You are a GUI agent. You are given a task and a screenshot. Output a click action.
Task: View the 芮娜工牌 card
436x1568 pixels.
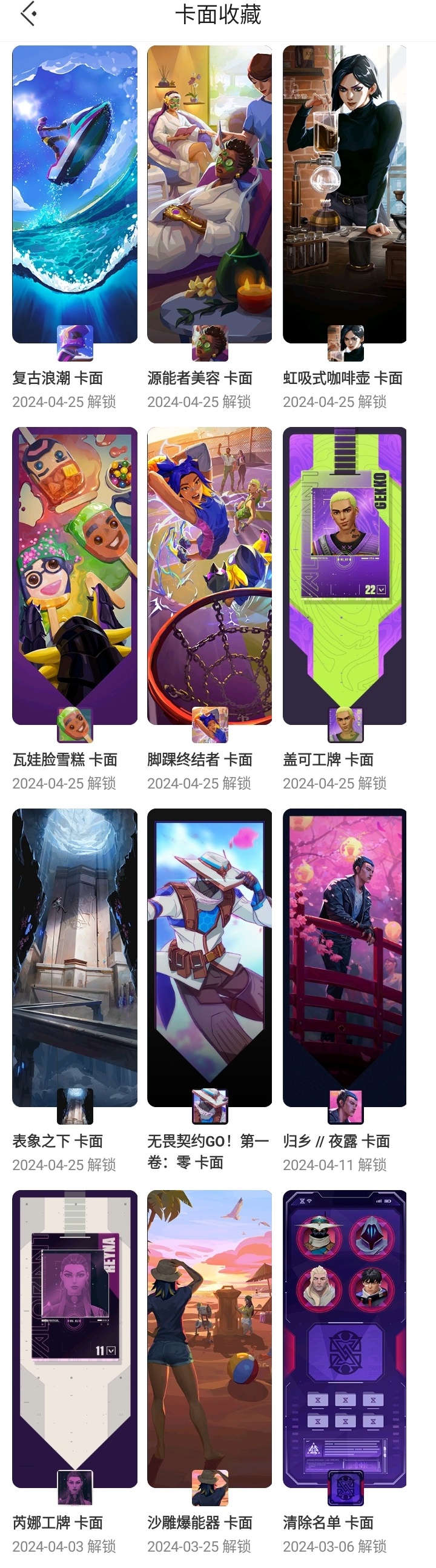click(x=74, y=1338)
